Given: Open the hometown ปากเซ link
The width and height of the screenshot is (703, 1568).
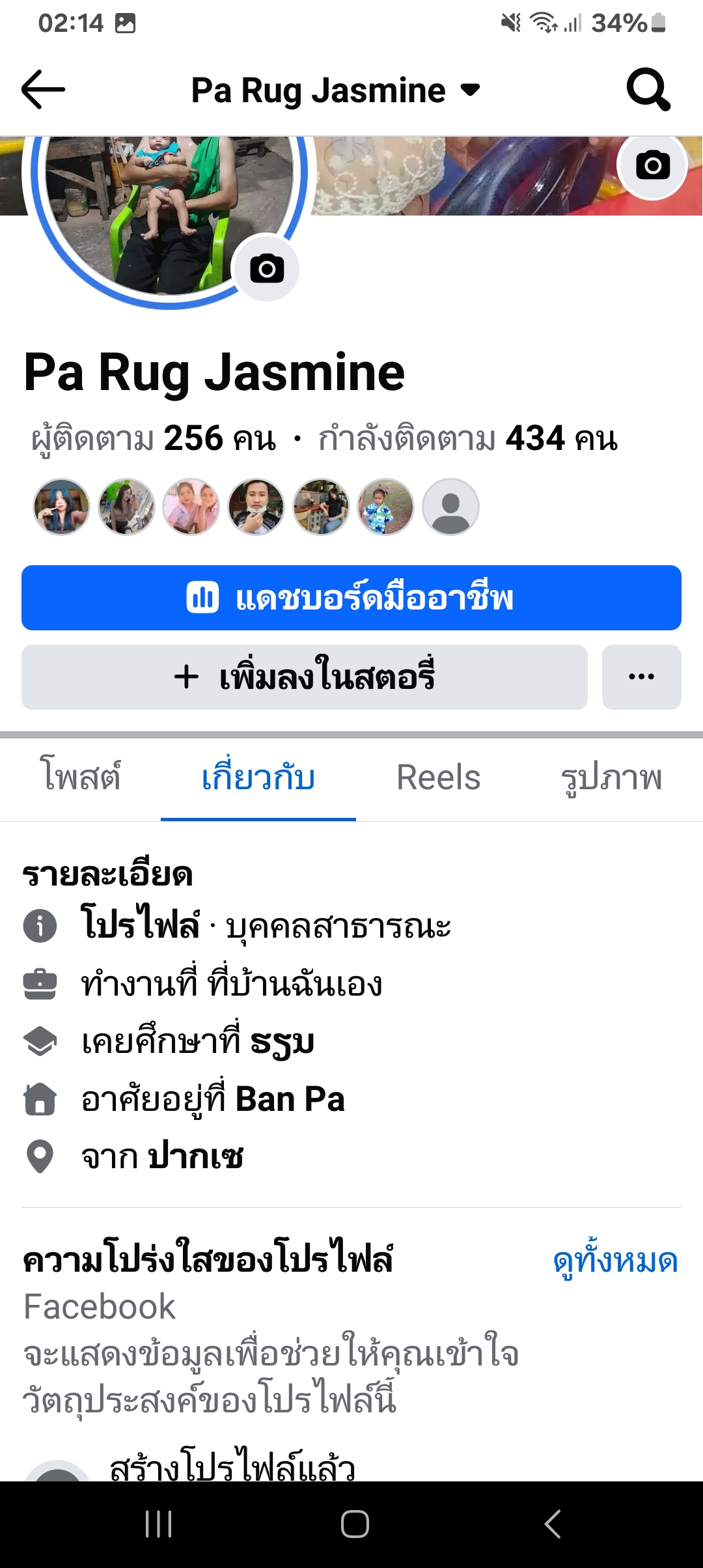Looking at the screenshot, I should 195,1157.
